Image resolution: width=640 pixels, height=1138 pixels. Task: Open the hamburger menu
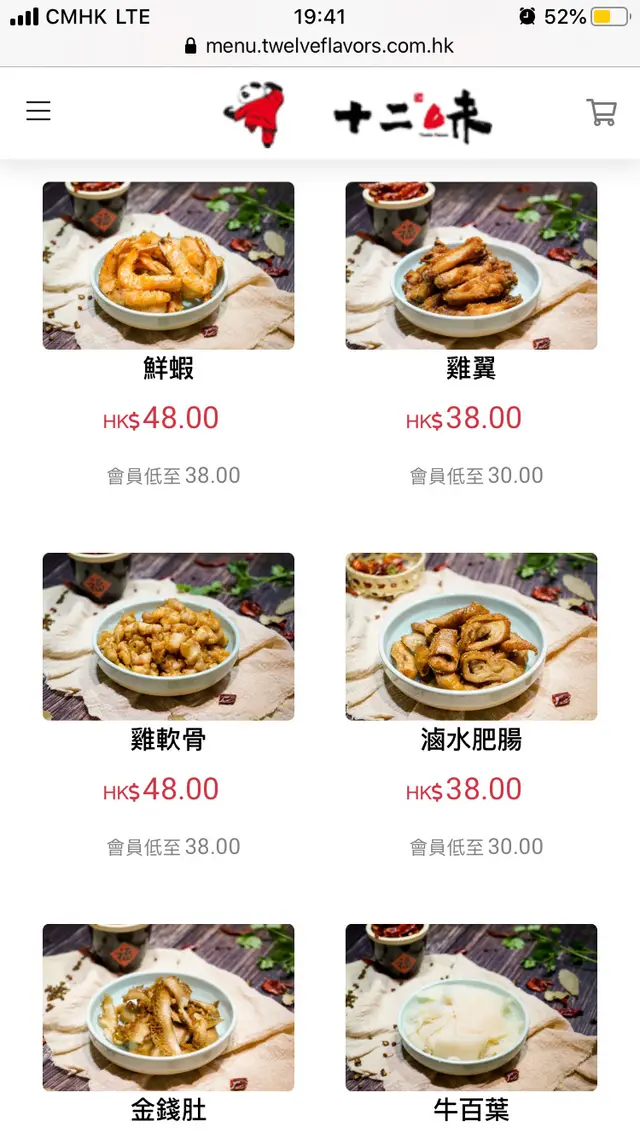pyautogui.click(x=38, y=111)
